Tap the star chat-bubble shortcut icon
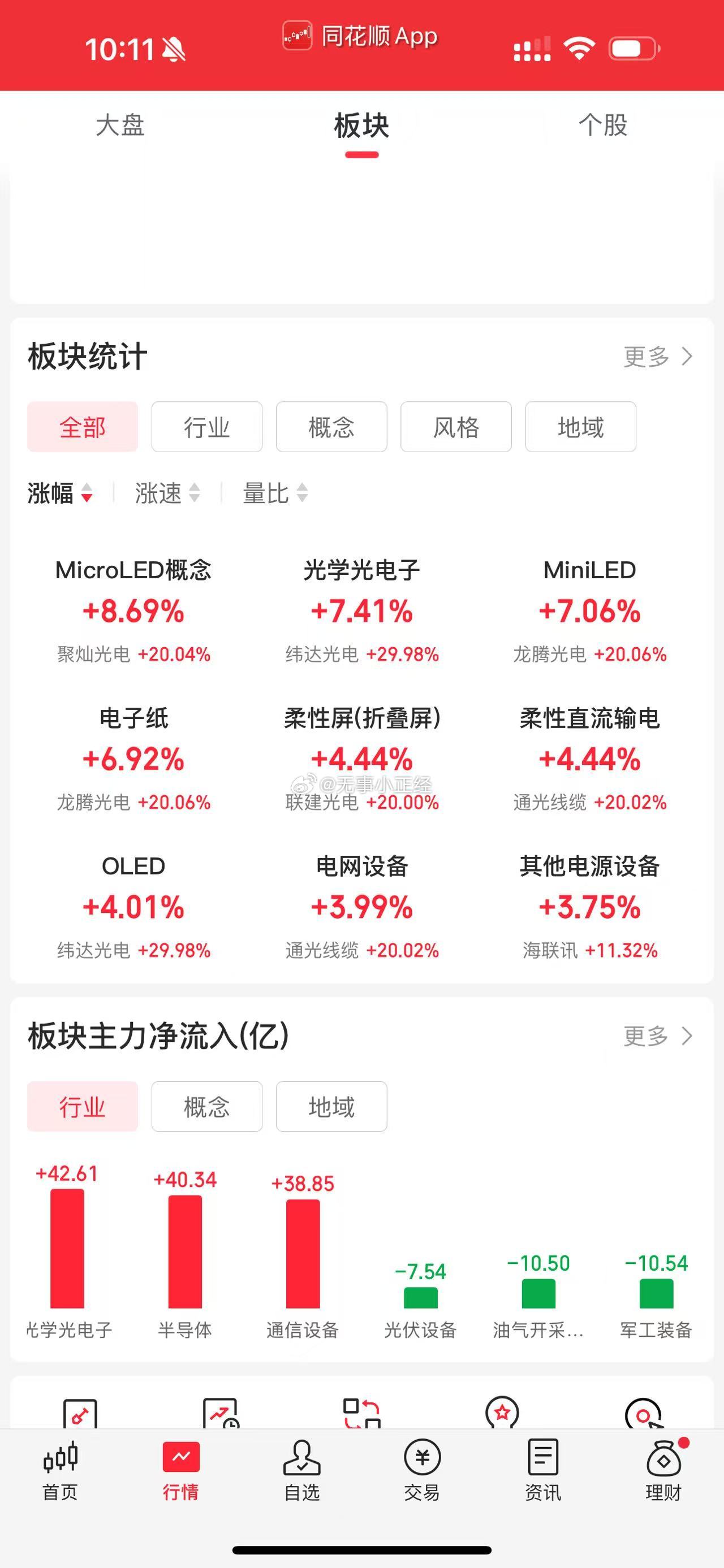This screenshot has height=1568, width=724. pos(503,1412)
